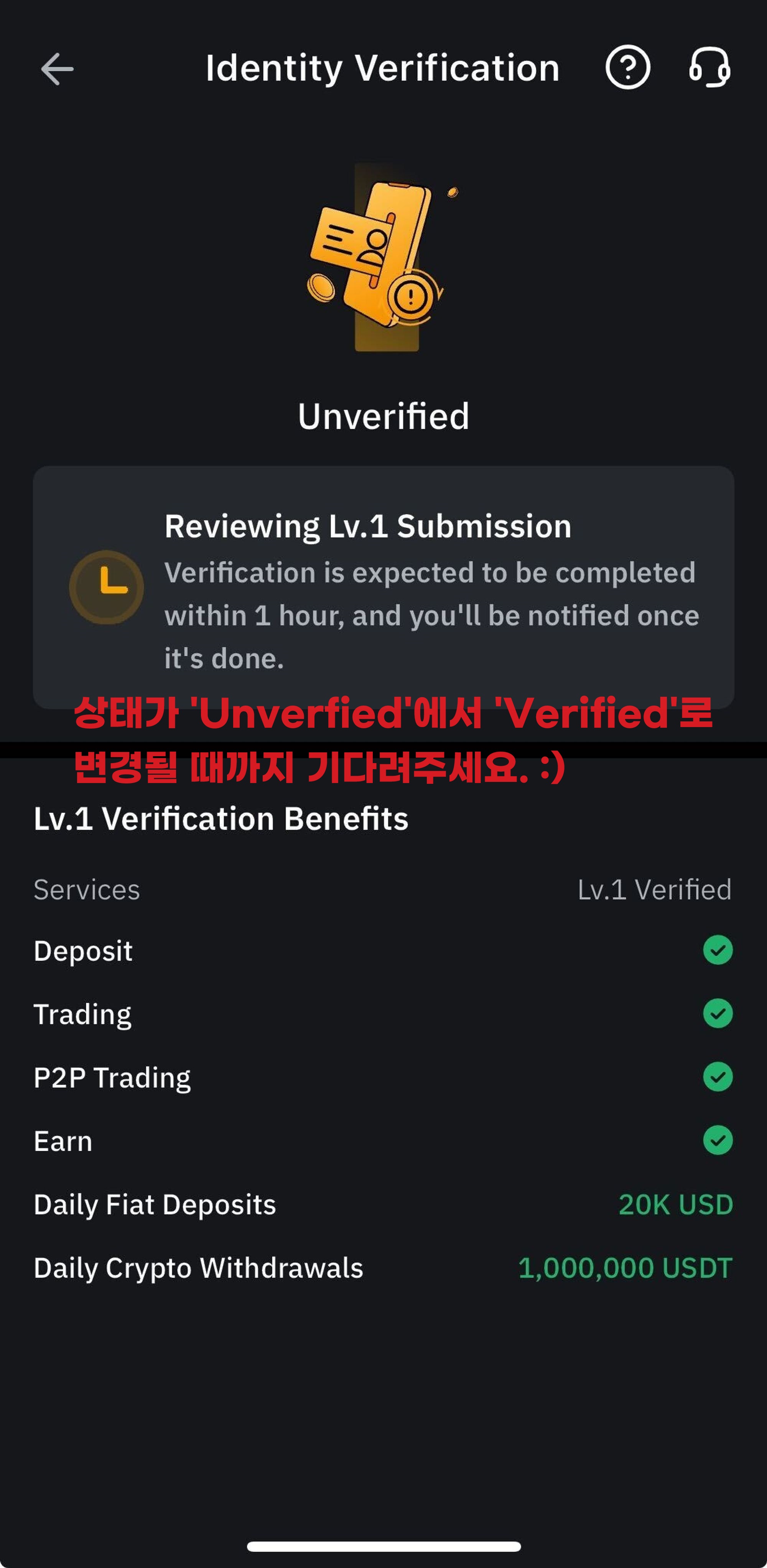767x1568 pixels.
Task: Go back using the top-left arrow
Action: coord(57,69)
